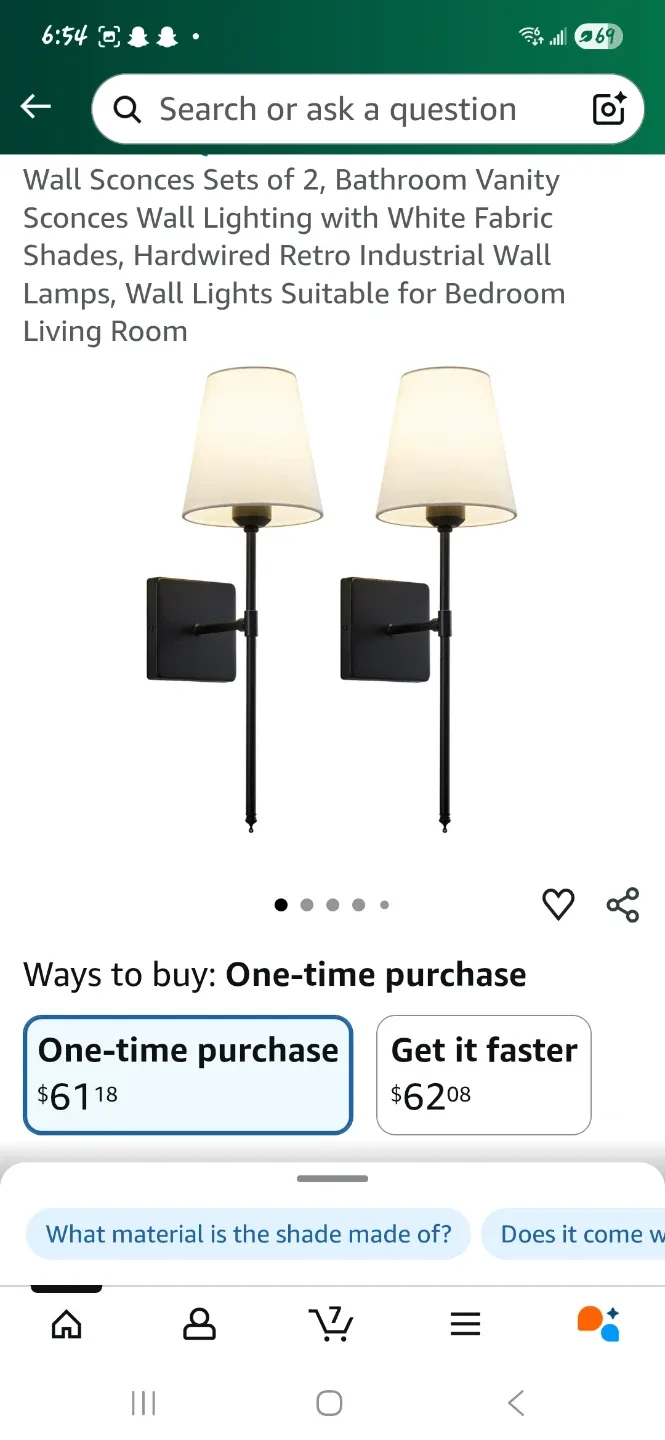Select the One-time purchase option
This screenshot has width=665, height=1440.
pyautogui.click(x=188, y=1074)
